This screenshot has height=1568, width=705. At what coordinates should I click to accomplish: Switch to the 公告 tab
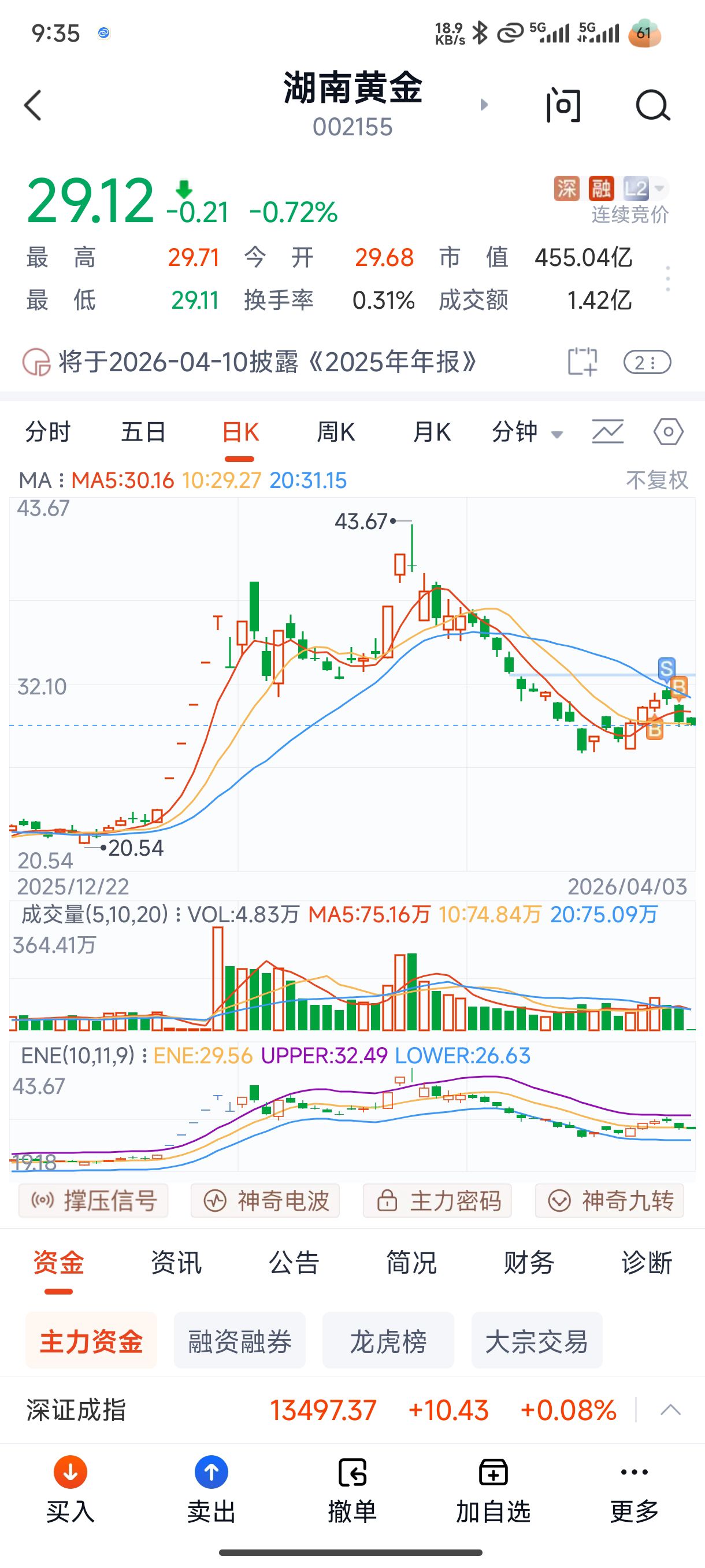coord(294,1263)
